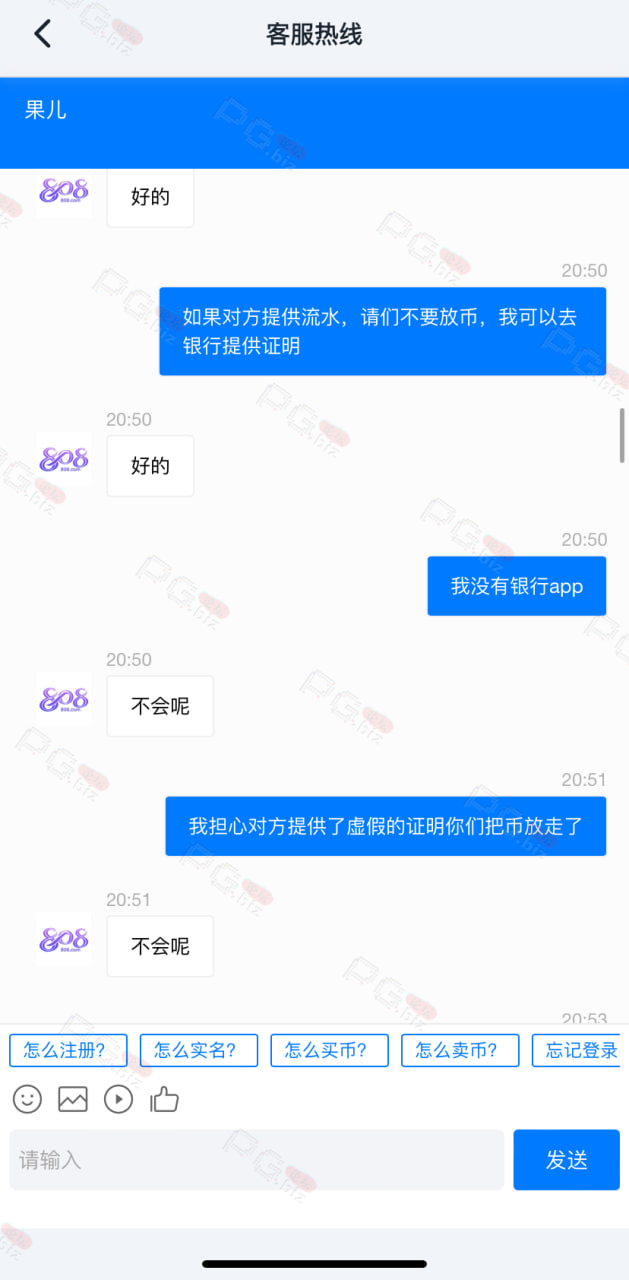The image size is (629, 1280).
Task: Select the 怎么实名? quick question
Action: click(x=199, y=1050)
